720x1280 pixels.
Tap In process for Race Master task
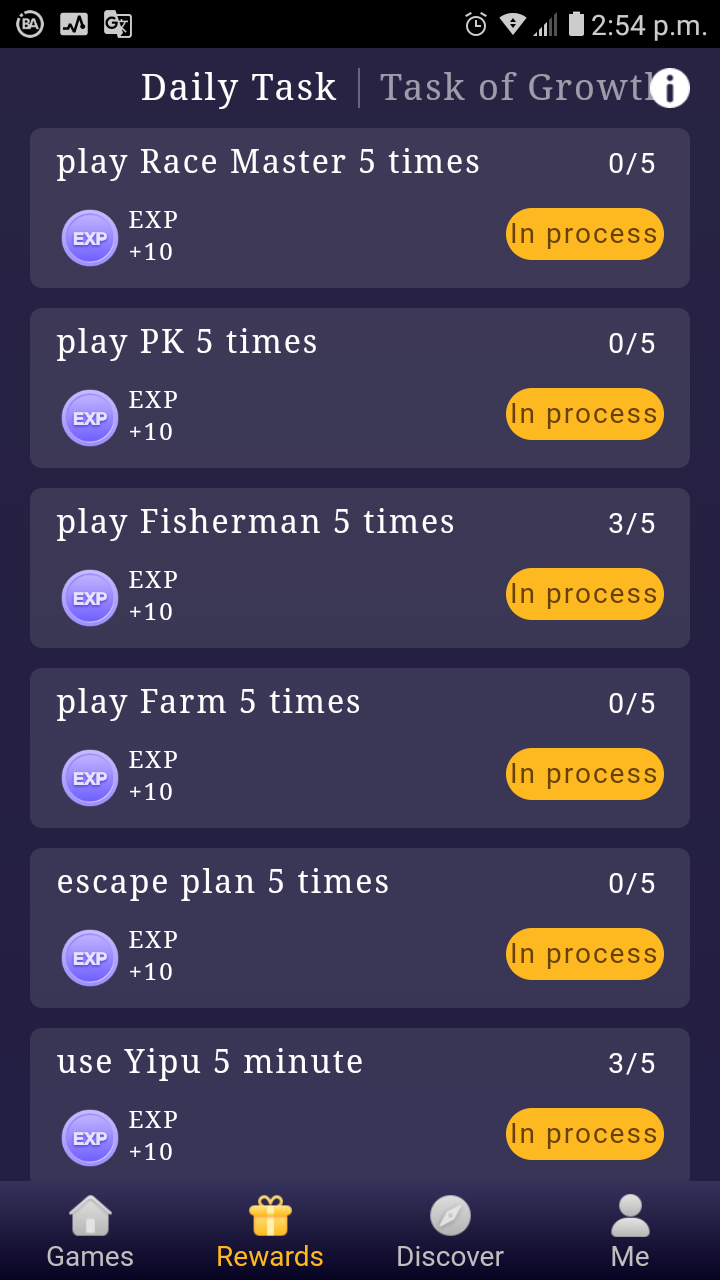coord(585,234)
